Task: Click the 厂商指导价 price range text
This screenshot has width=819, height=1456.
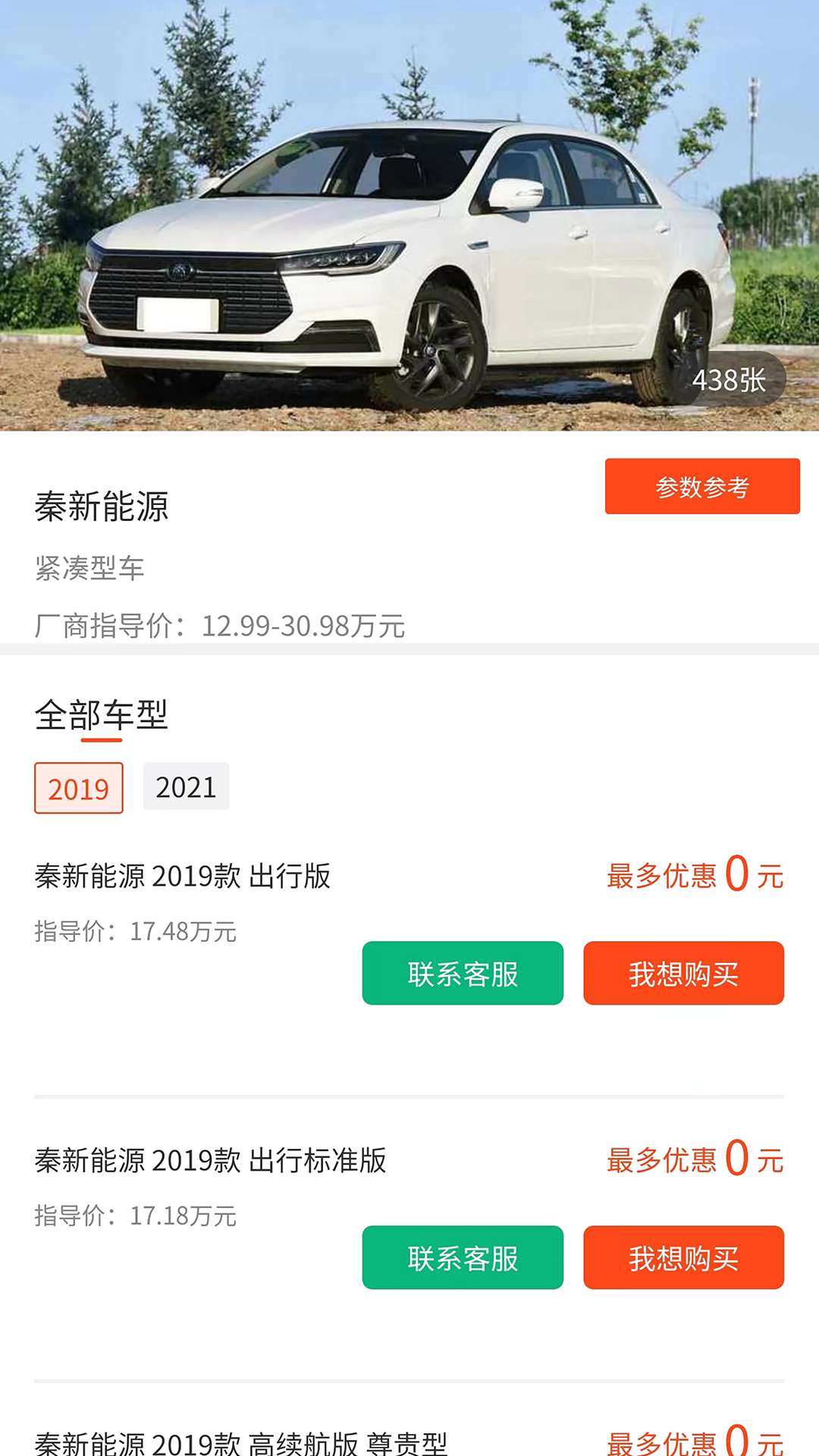Action: point(220,624)
